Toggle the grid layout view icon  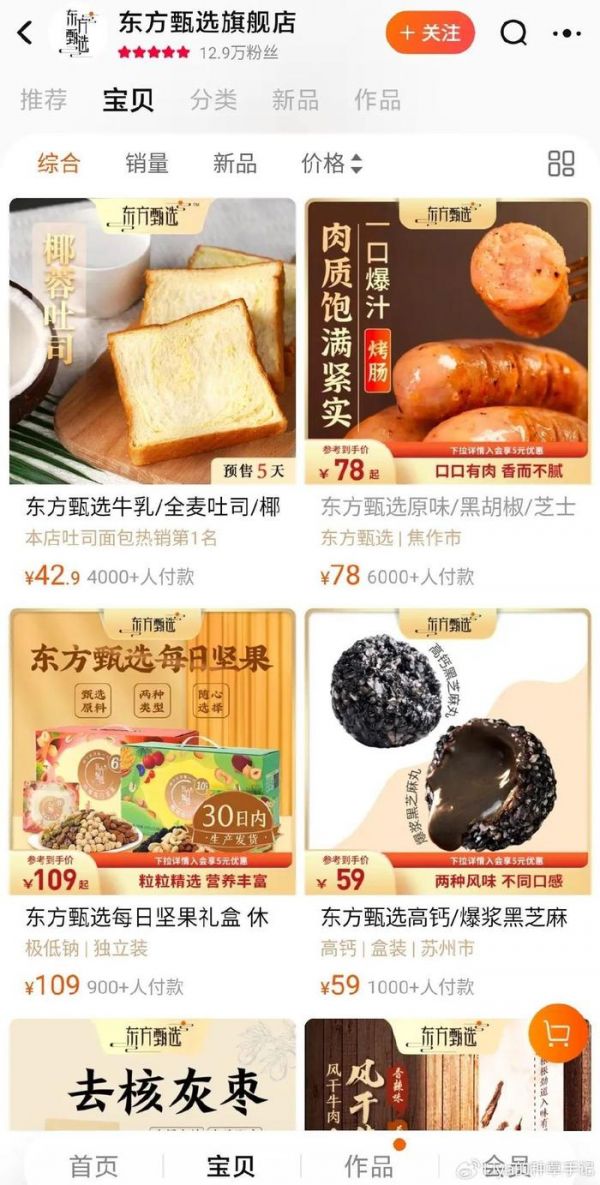point(561,164)
